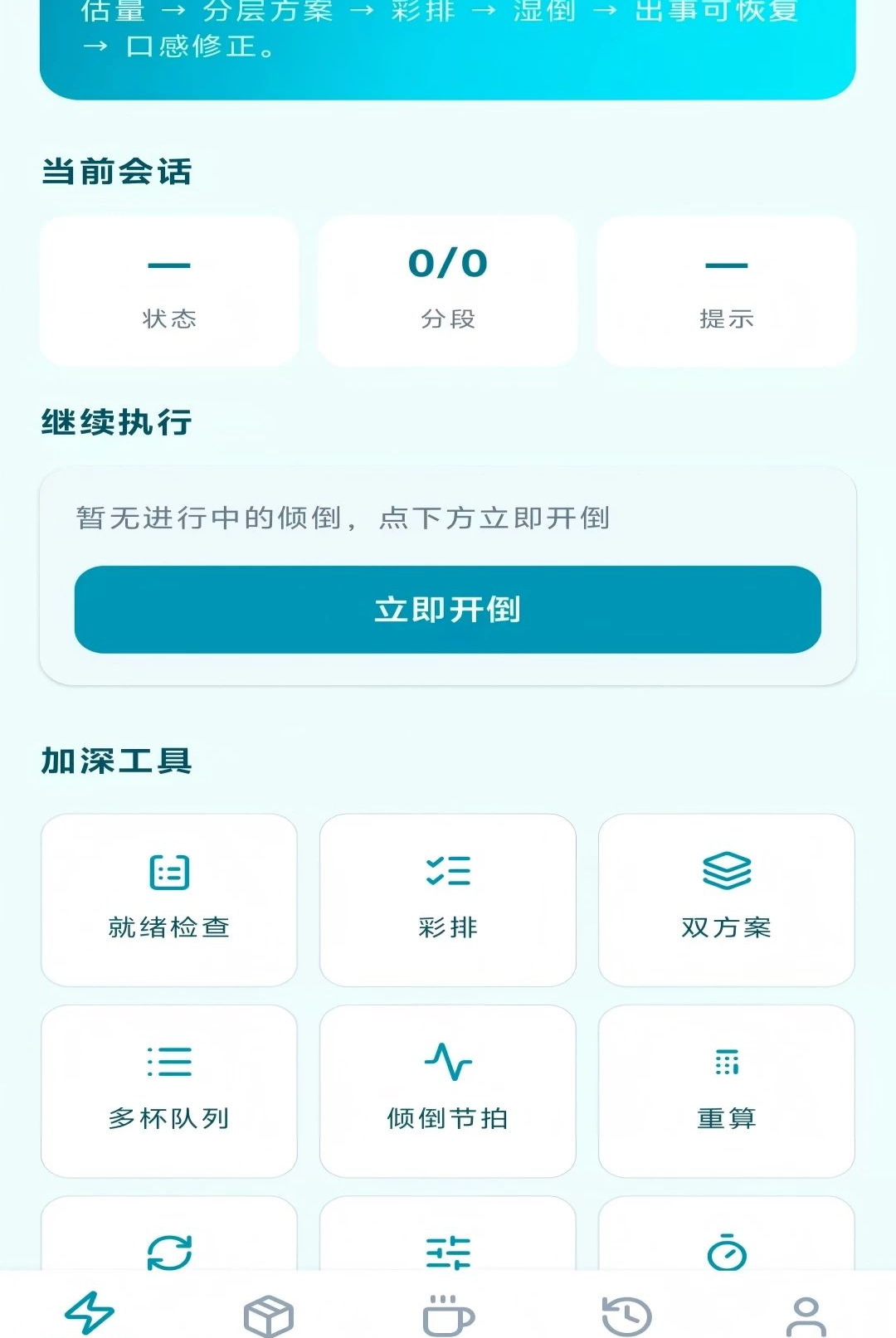This screenshot has width=896, height=1338.
Task: Switch to the box package tab
Action: 269,1316
